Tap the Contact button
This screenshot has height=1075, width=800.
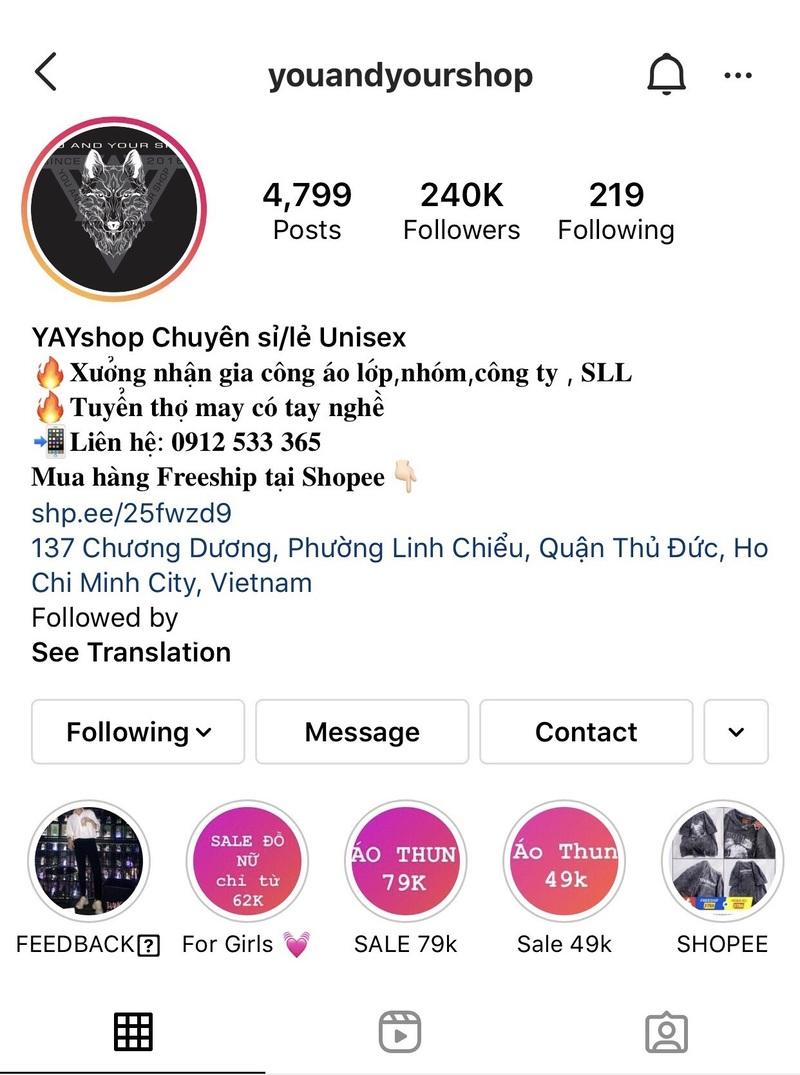586,732
